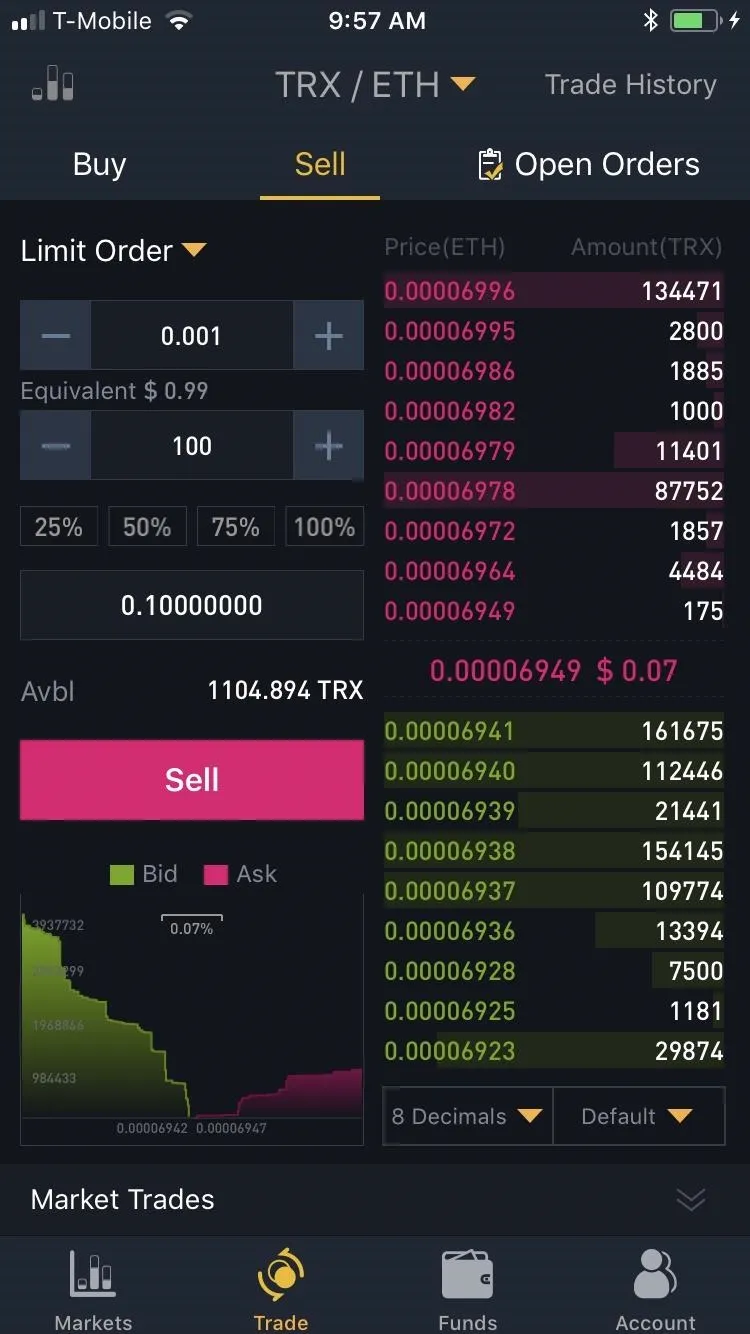
Task: Select 25% of available balance
Action: pyautogui.click(x=59, y=527)
